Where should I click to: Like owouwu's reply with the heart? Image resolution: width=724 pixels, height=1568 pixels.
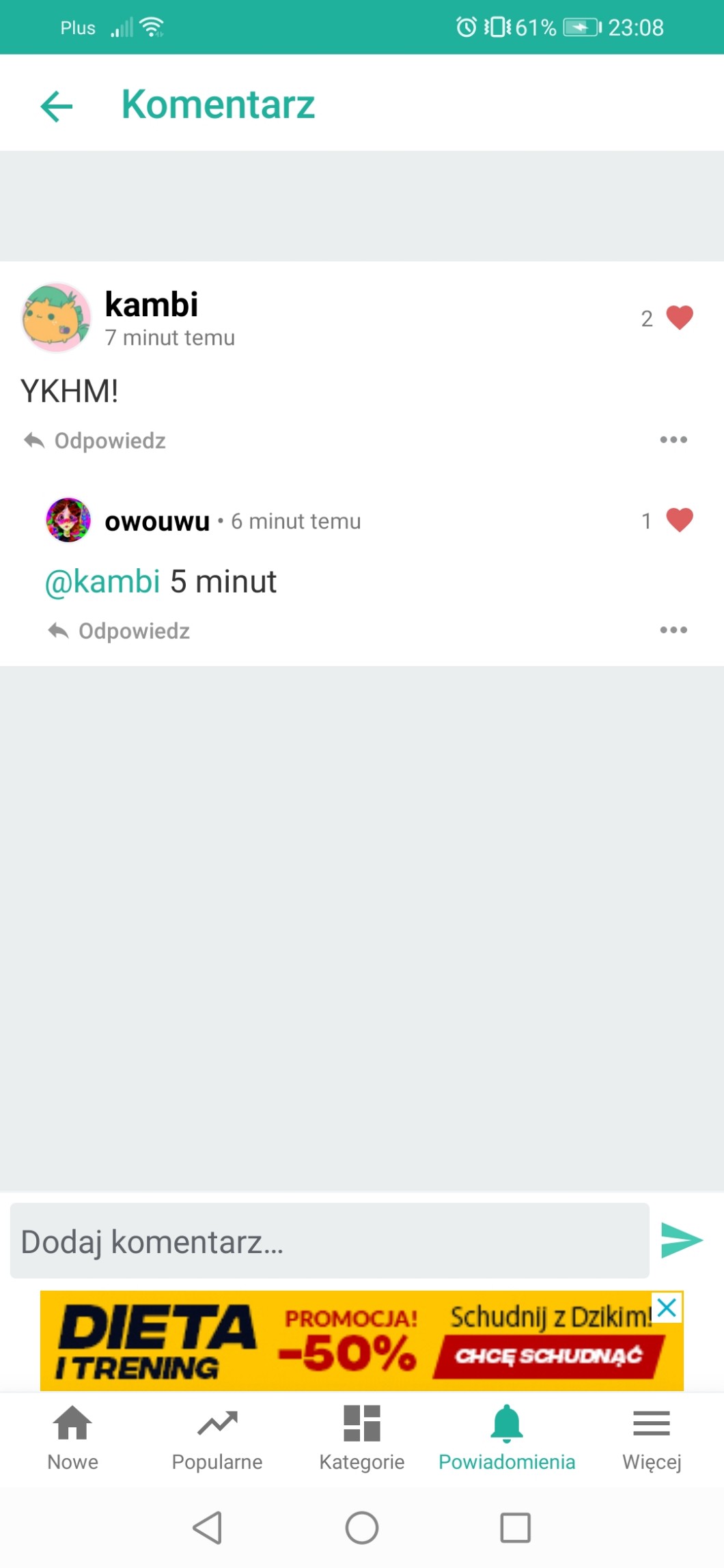tap(679, 520)
